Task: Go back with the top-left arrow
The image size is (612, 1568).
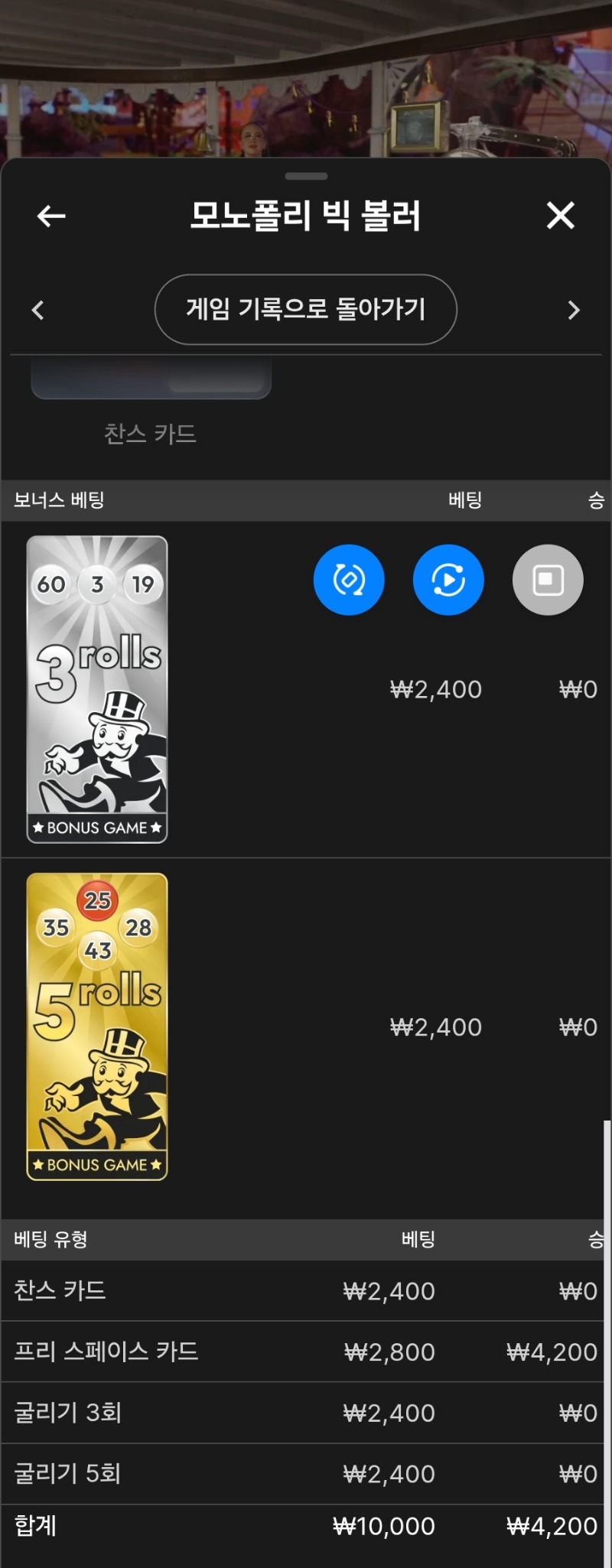Action: click(51, 216)
